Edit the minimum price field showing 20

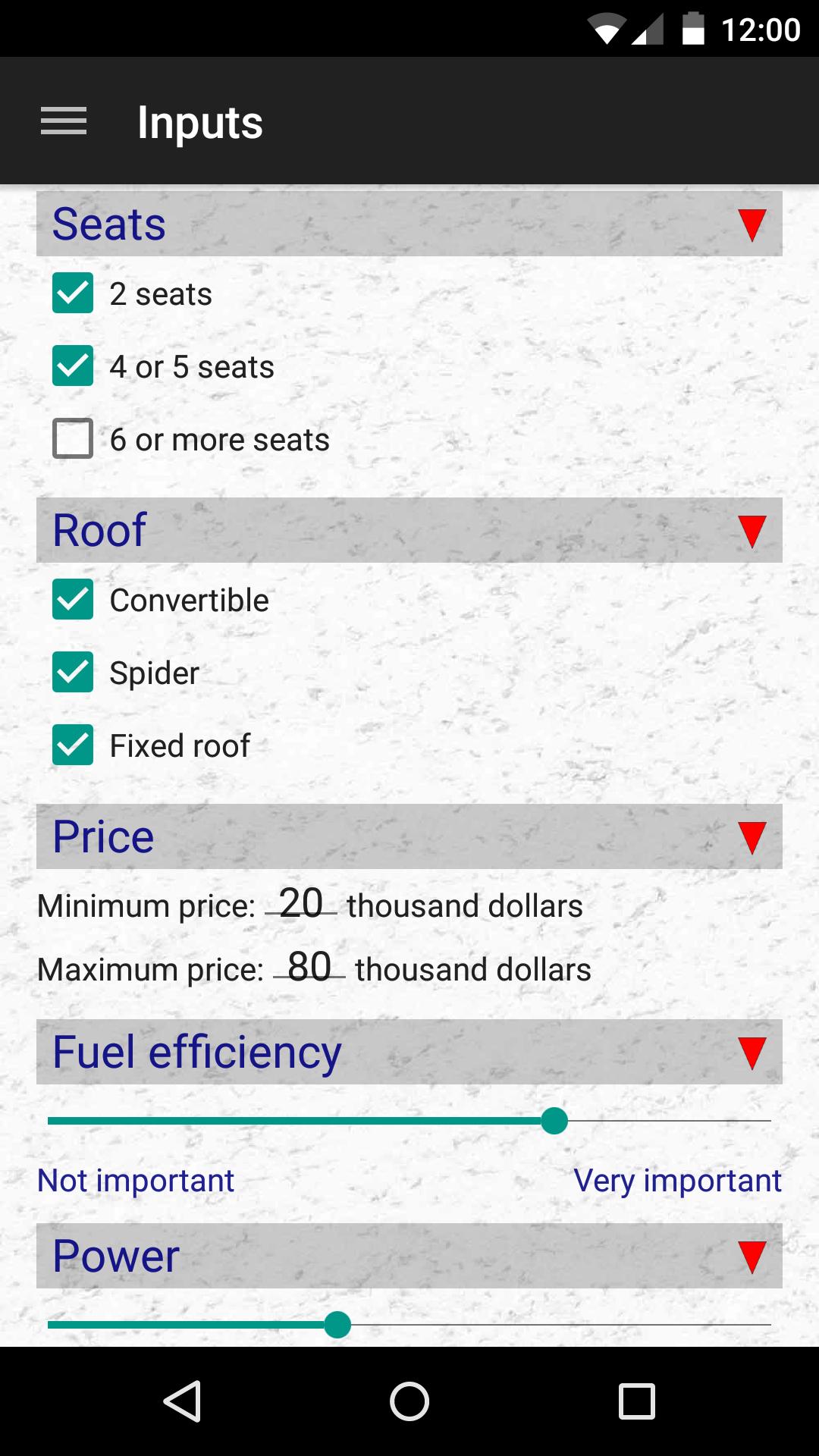(x=301, y=904)
